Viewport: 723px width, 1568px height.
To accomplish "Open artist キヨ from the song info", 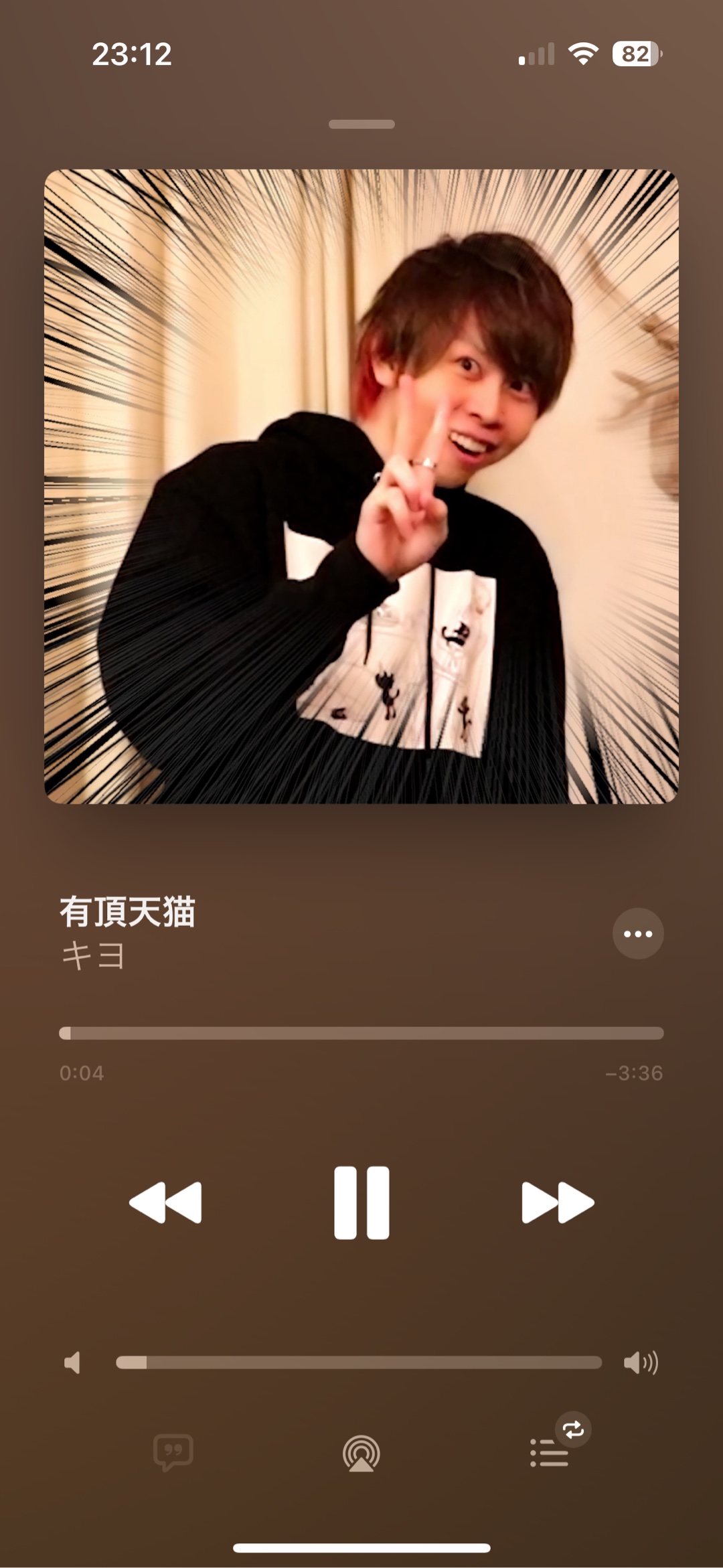I will coord(92,955).
